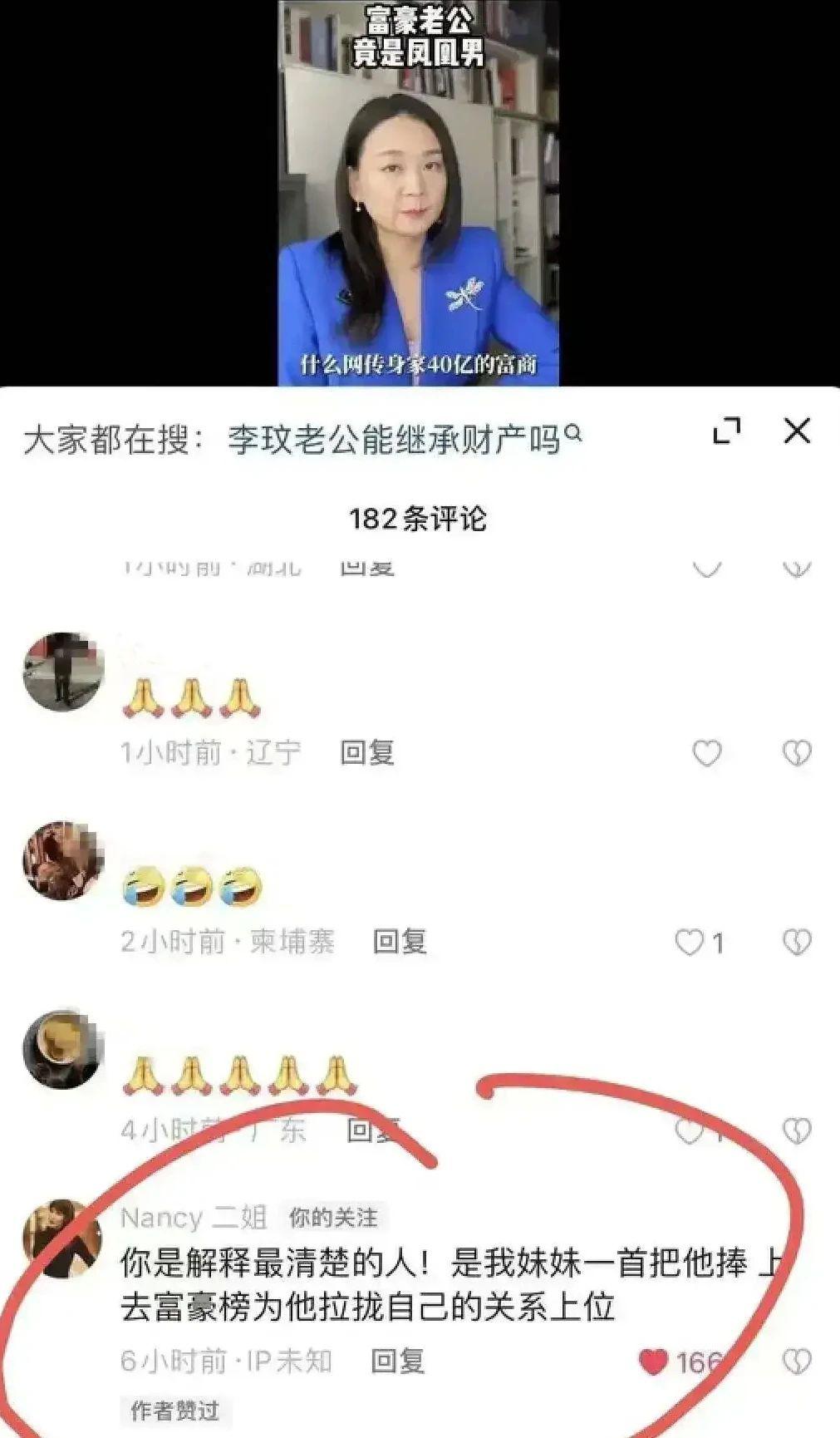Dislike Nancy 二姐's comment
Screen dimensions: 840x1438
[x=796, y=1362]
